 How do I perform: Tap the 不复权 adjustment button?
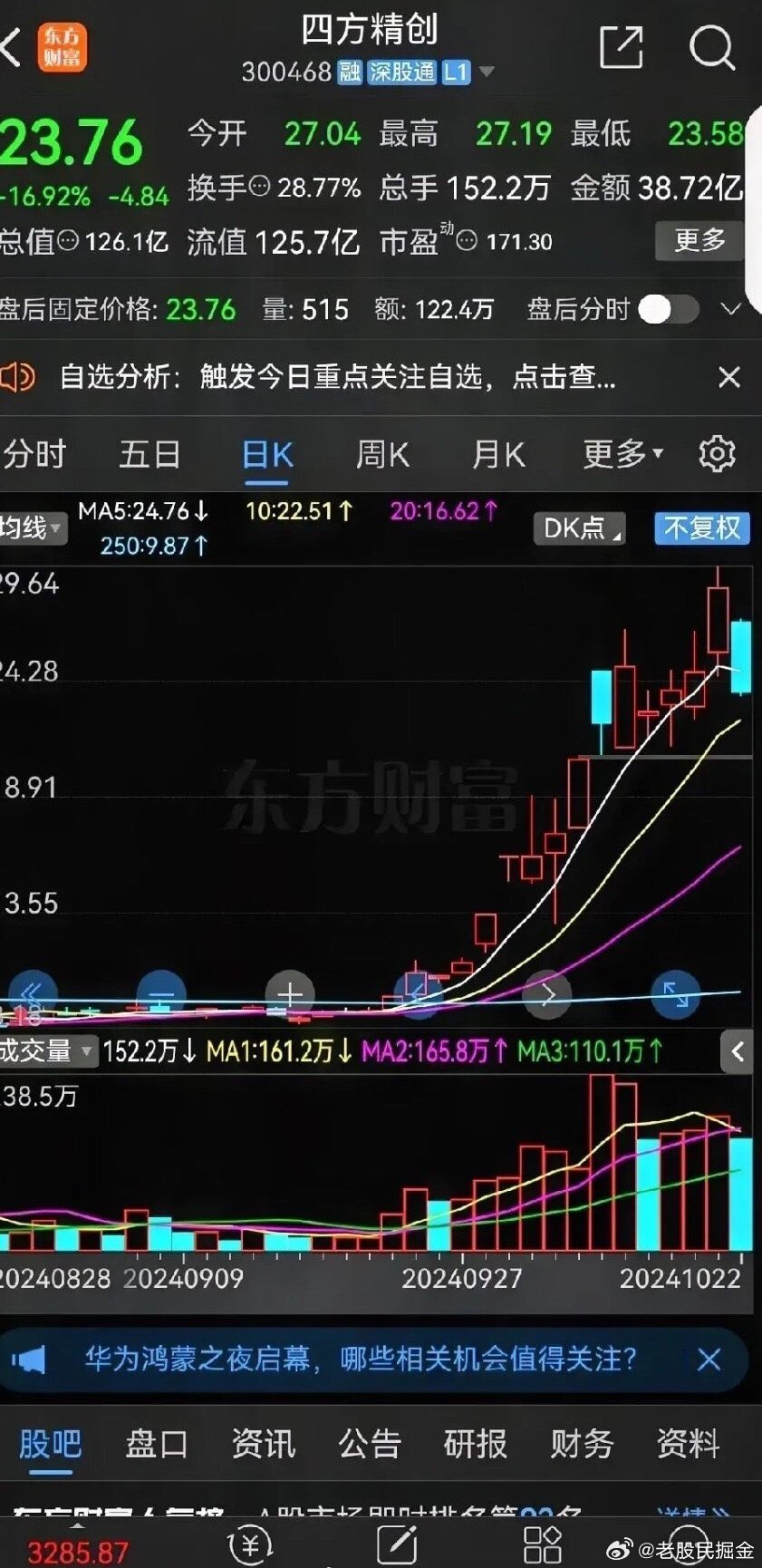point(702,528)
